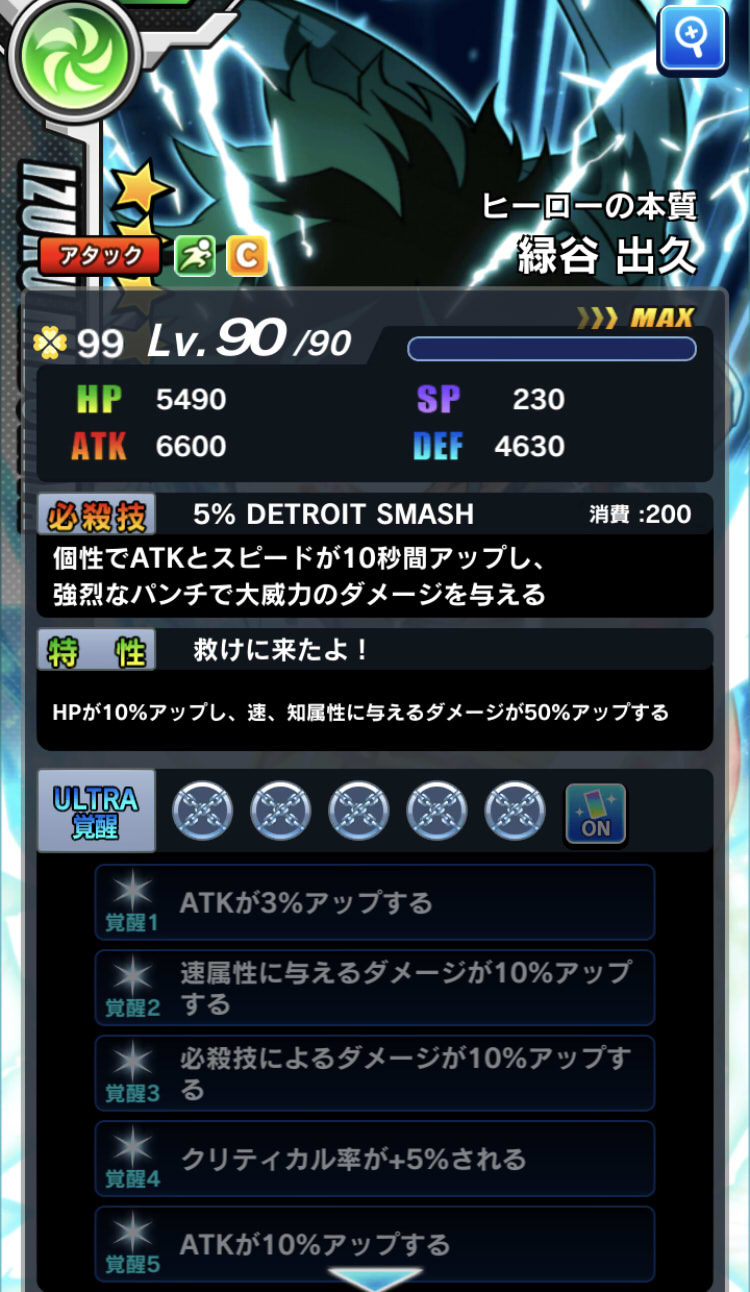The width and height of the screenshot is (750, 1292).
Task: Toggle the card ON button in ULTRA覚醒 row
Action: [x=596, y=812]
